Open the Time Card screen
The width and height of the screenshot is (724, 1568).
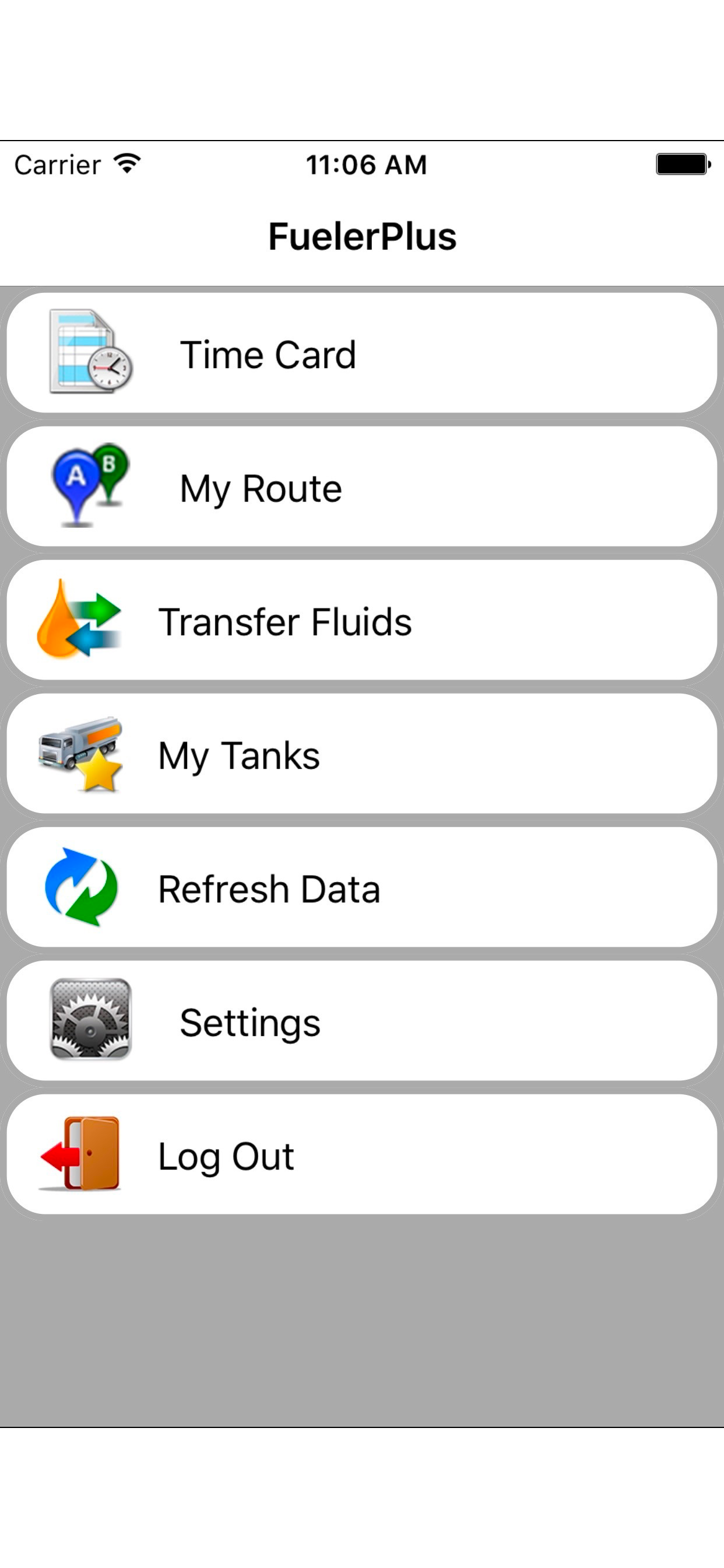pos(362,353)
